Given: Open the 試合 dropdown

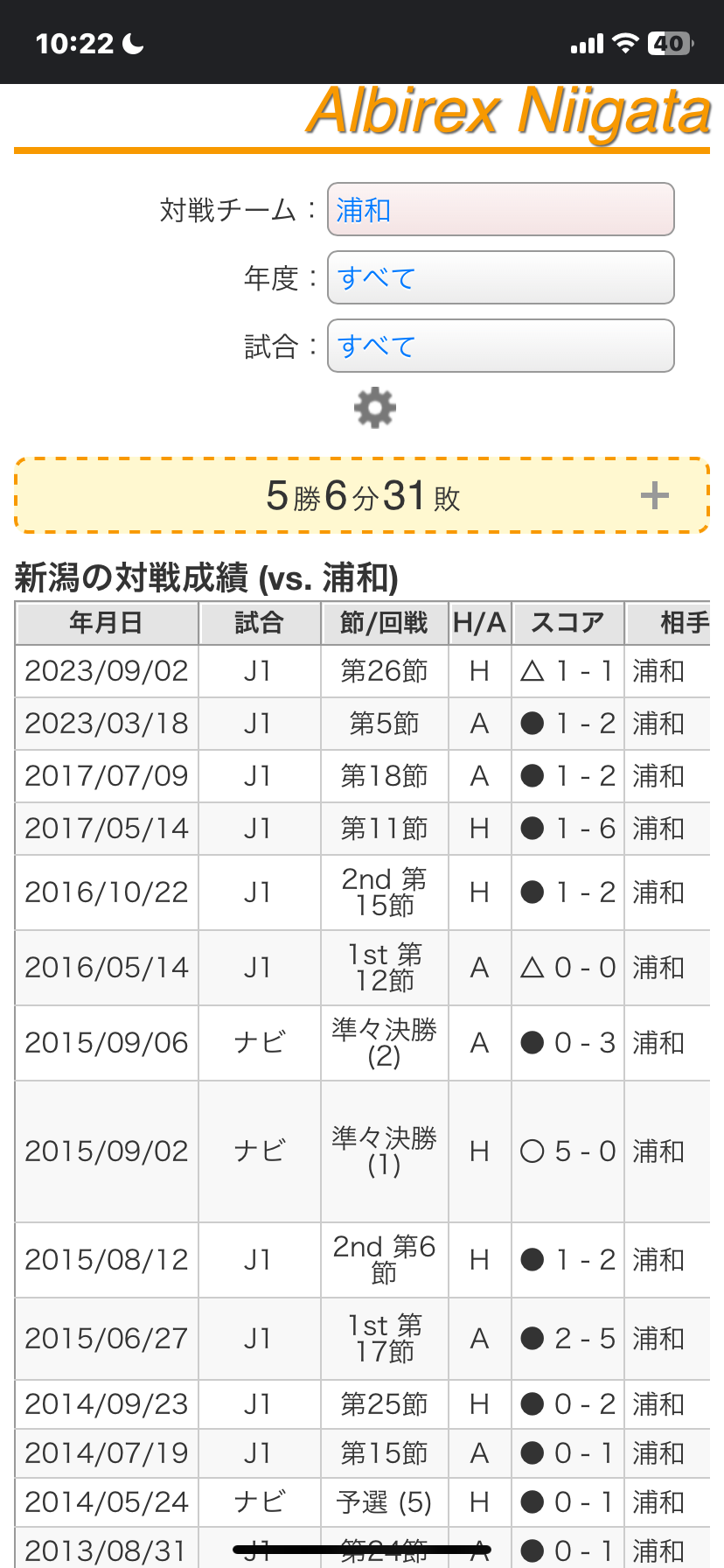Looking at the screenshot, I should pos(500,346).
